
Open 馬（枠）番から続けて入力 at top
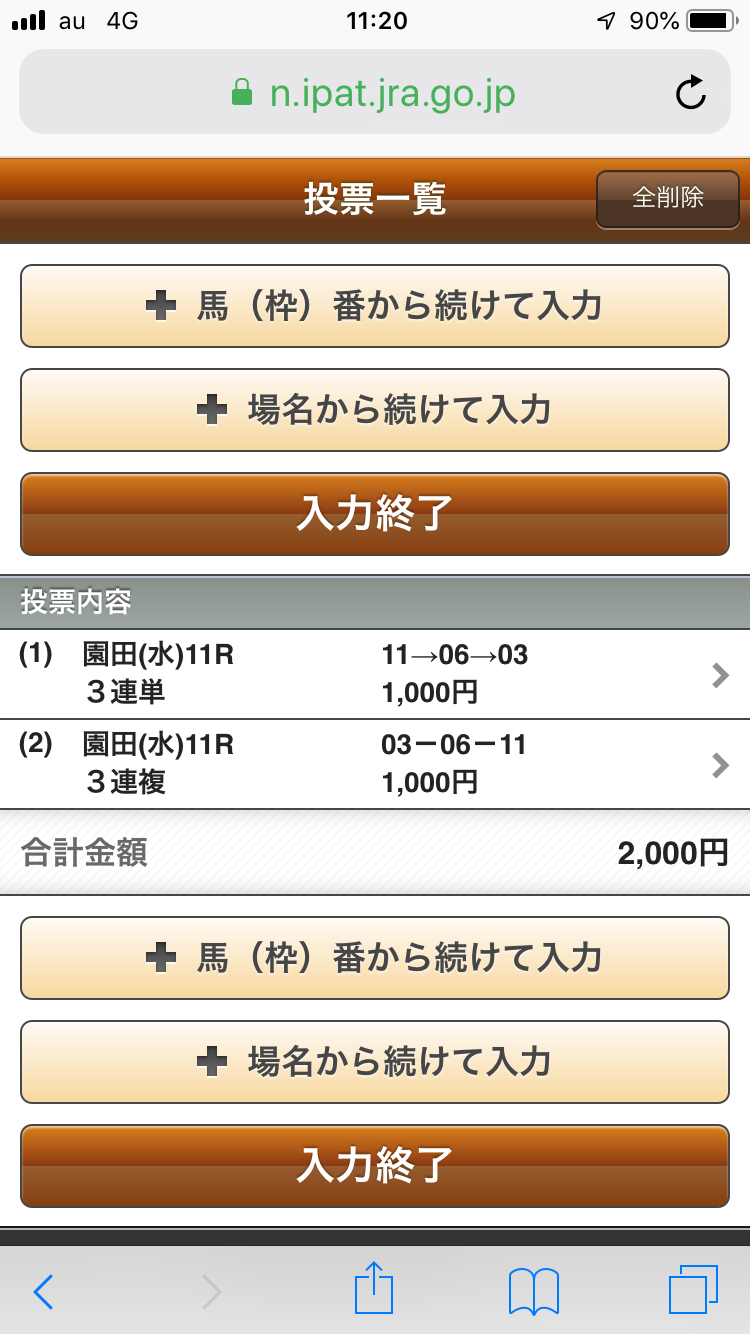[x=373, y=306]
